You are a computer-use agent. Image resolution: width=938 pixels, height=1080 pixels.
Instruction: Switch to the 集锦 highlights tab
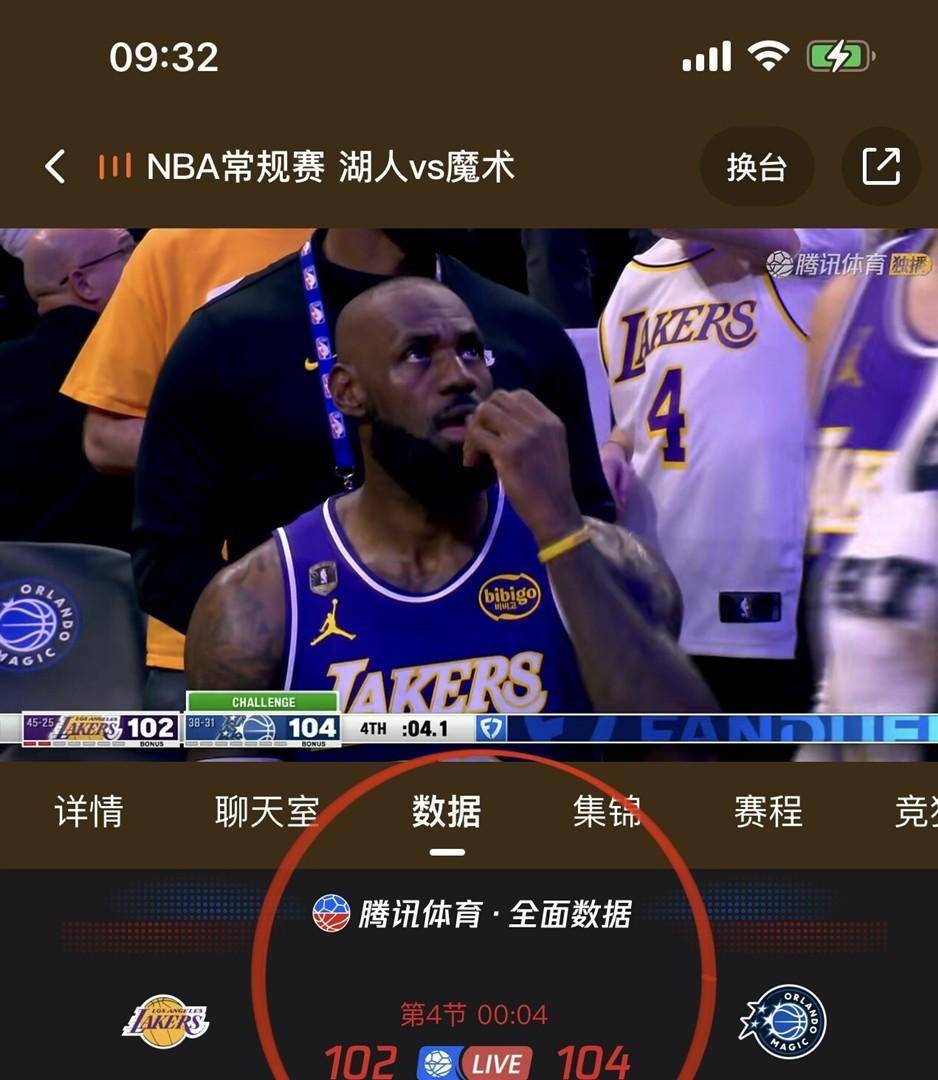[606, 811]
